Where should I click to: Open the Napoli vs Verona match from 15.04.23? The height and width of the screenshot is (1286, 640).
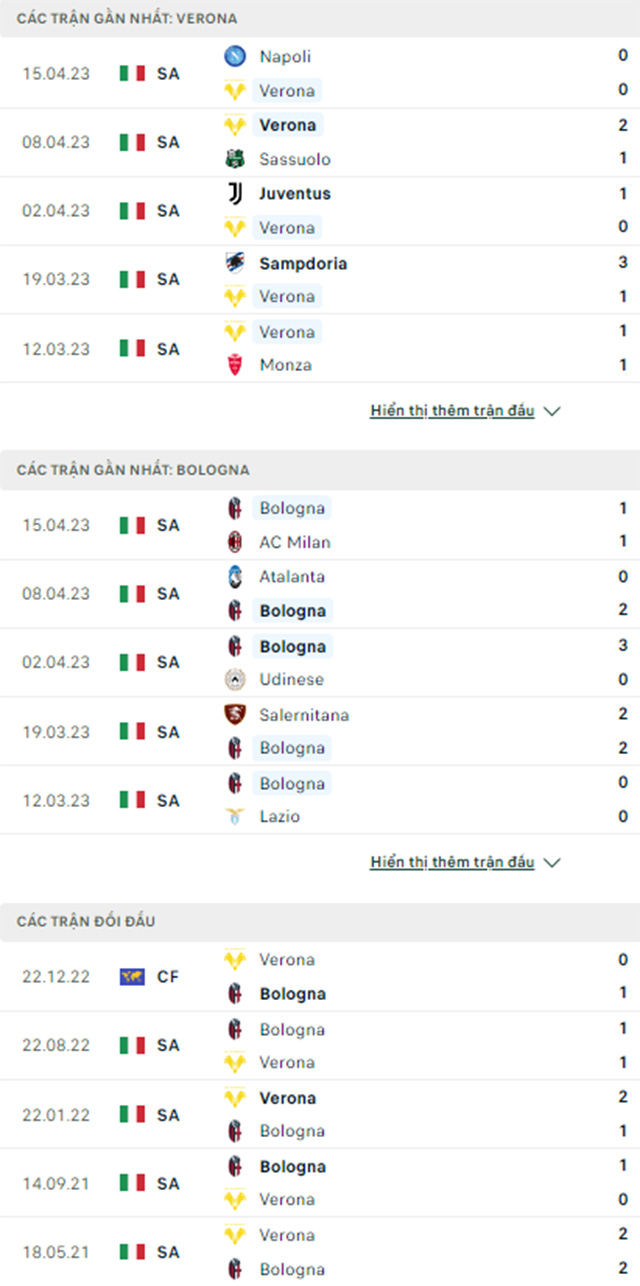(x=320, y=74)
